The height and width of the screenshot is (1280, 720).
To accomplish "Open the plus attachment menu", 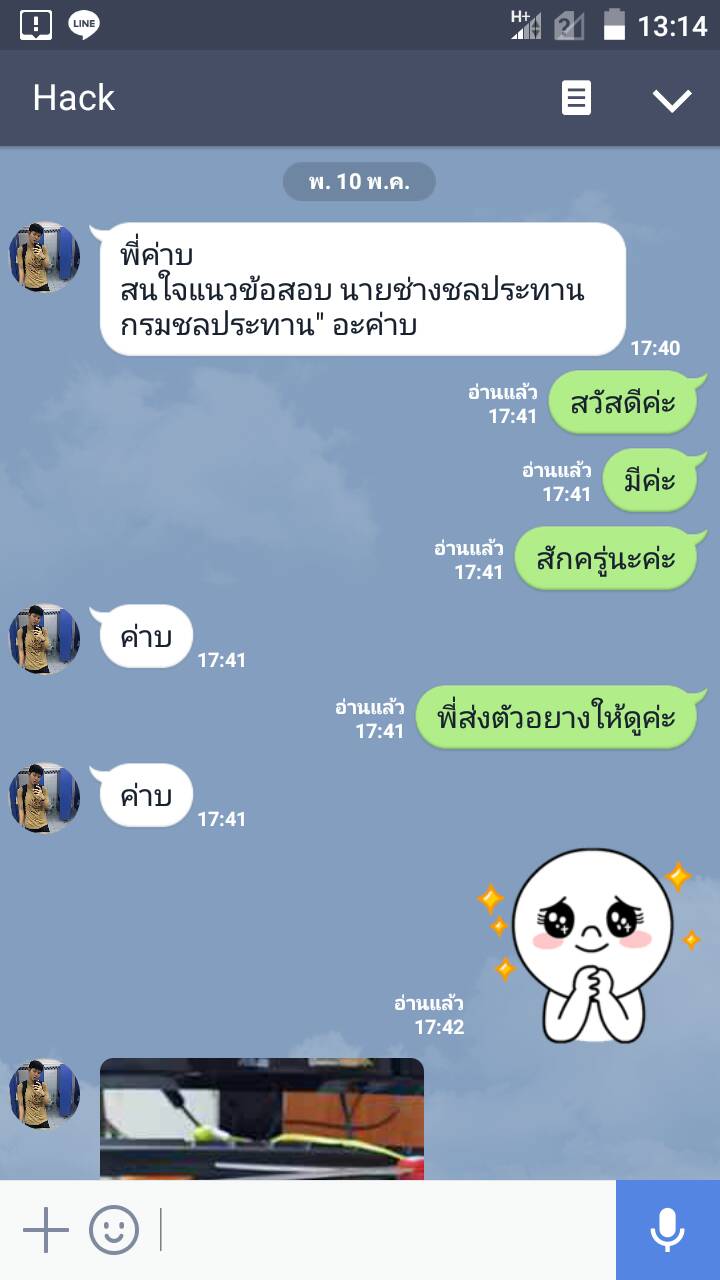I will pos(45,1230).
